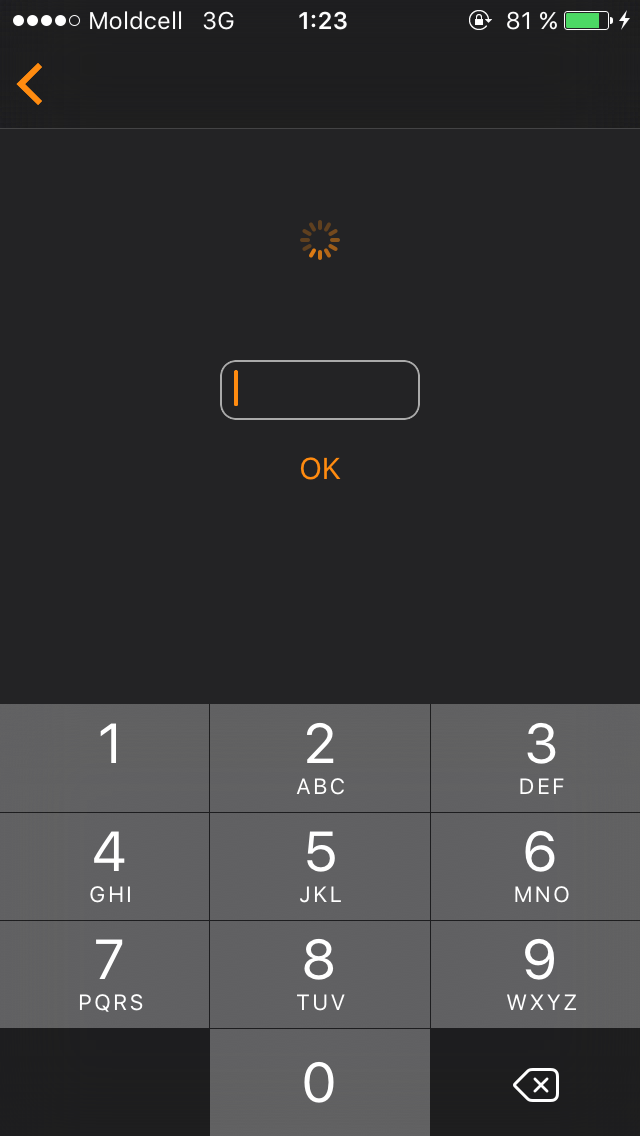The width and height of the screenshot is (640, 1136).
Task: Enter digit 1 on the keypad
Action: pos(105,758)
